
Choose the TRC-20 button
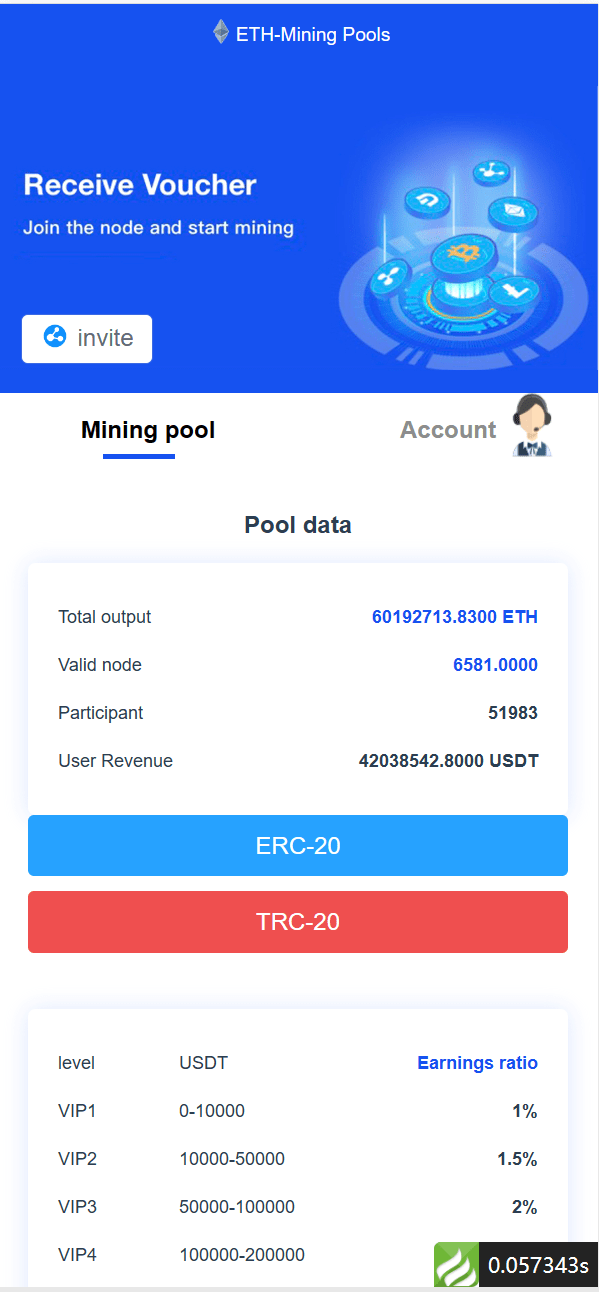(x=298, y=922)
